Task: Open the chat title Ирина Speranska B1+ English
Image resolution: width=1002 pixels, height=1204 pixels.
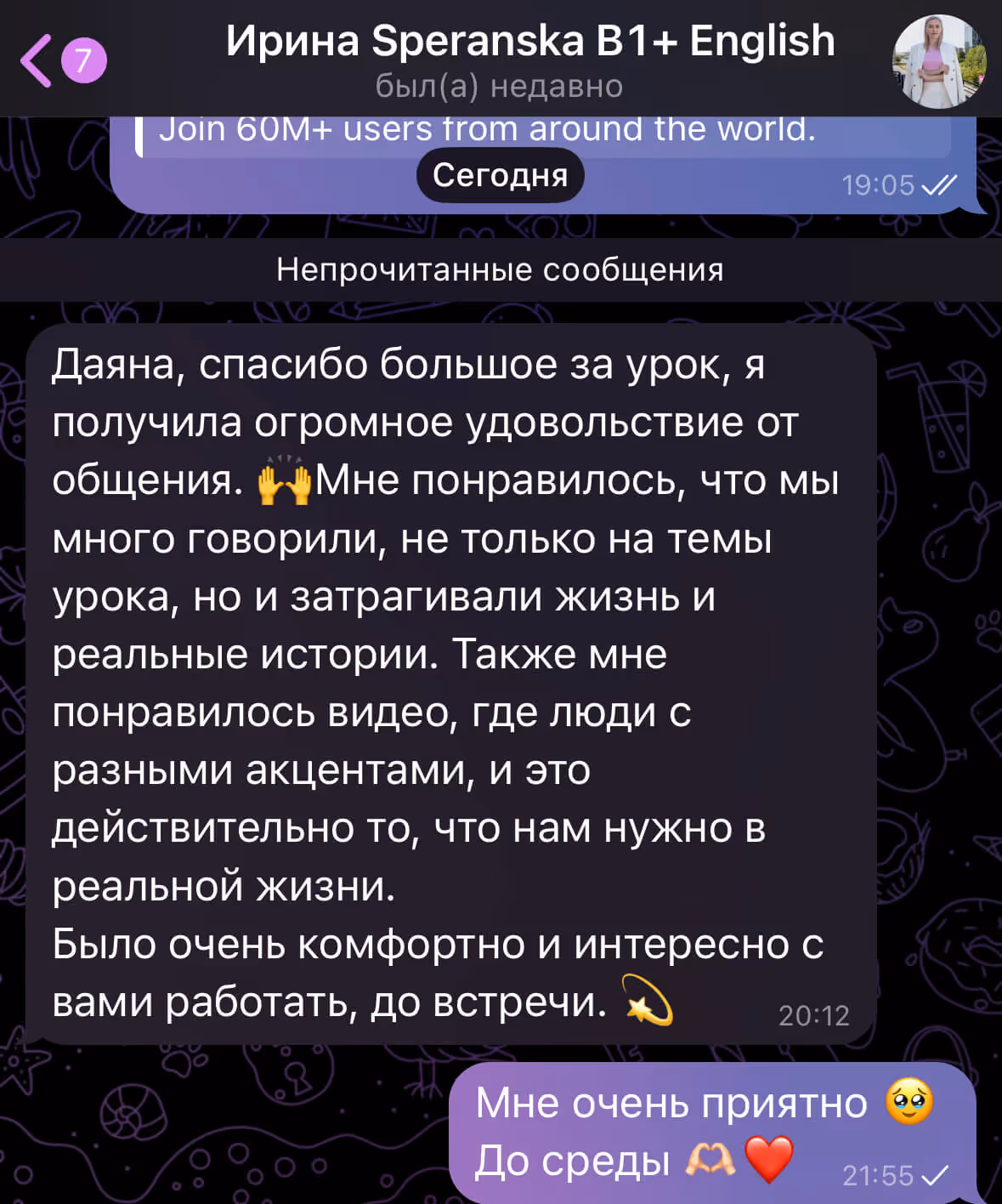Action: tap(530, 39)
